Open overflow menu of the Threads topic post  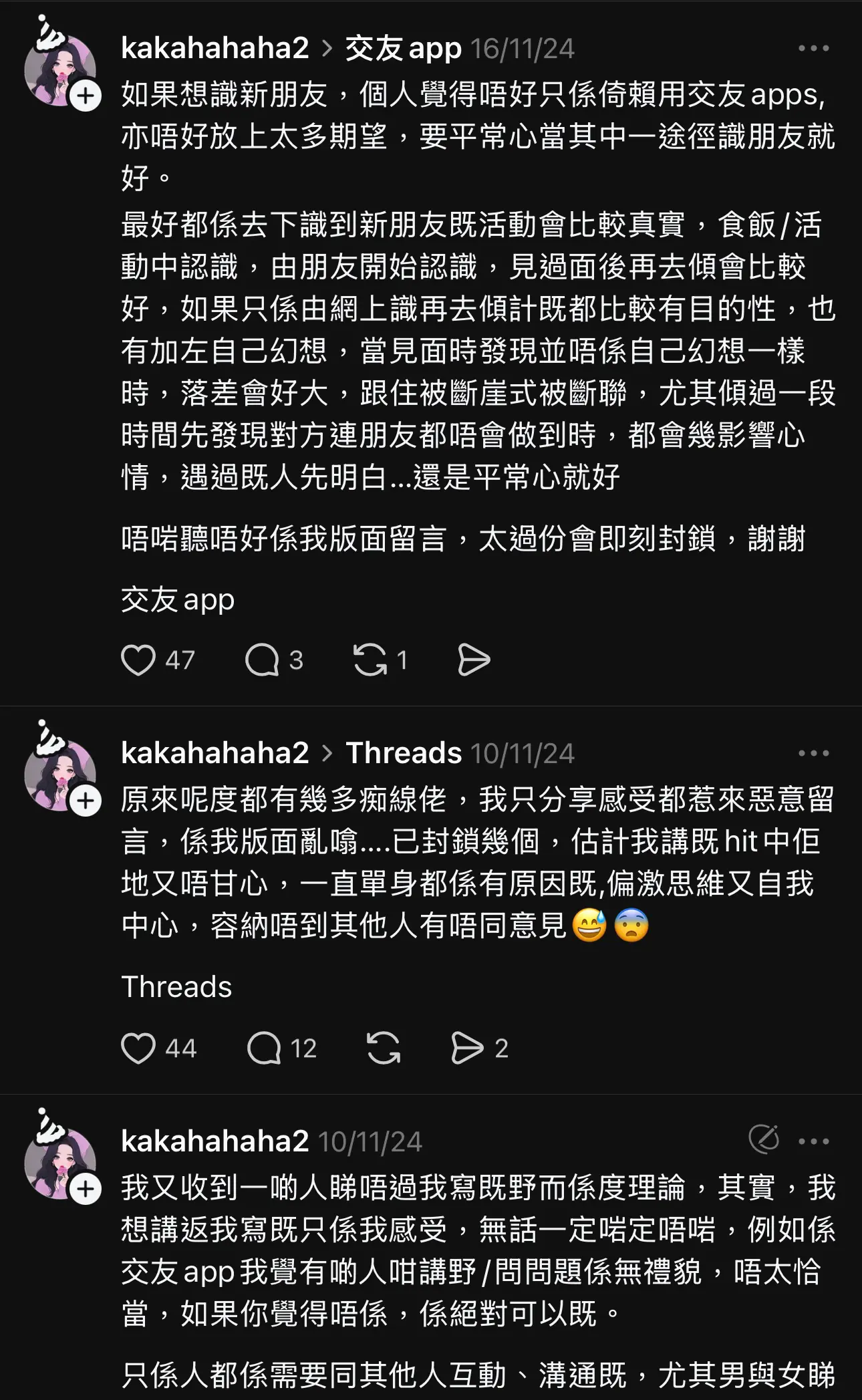(813, 753)
